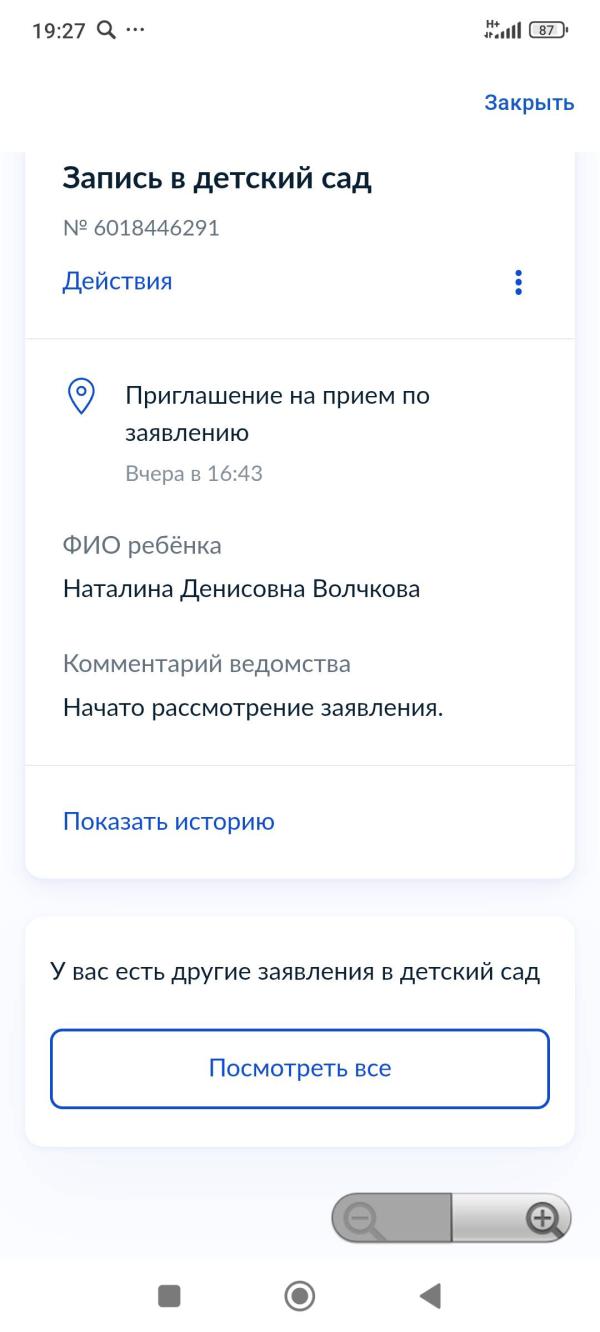Open the recent apps view
Image resolution: width=600 pixels, height=1332 pixels.
(x=170, y=1296)
